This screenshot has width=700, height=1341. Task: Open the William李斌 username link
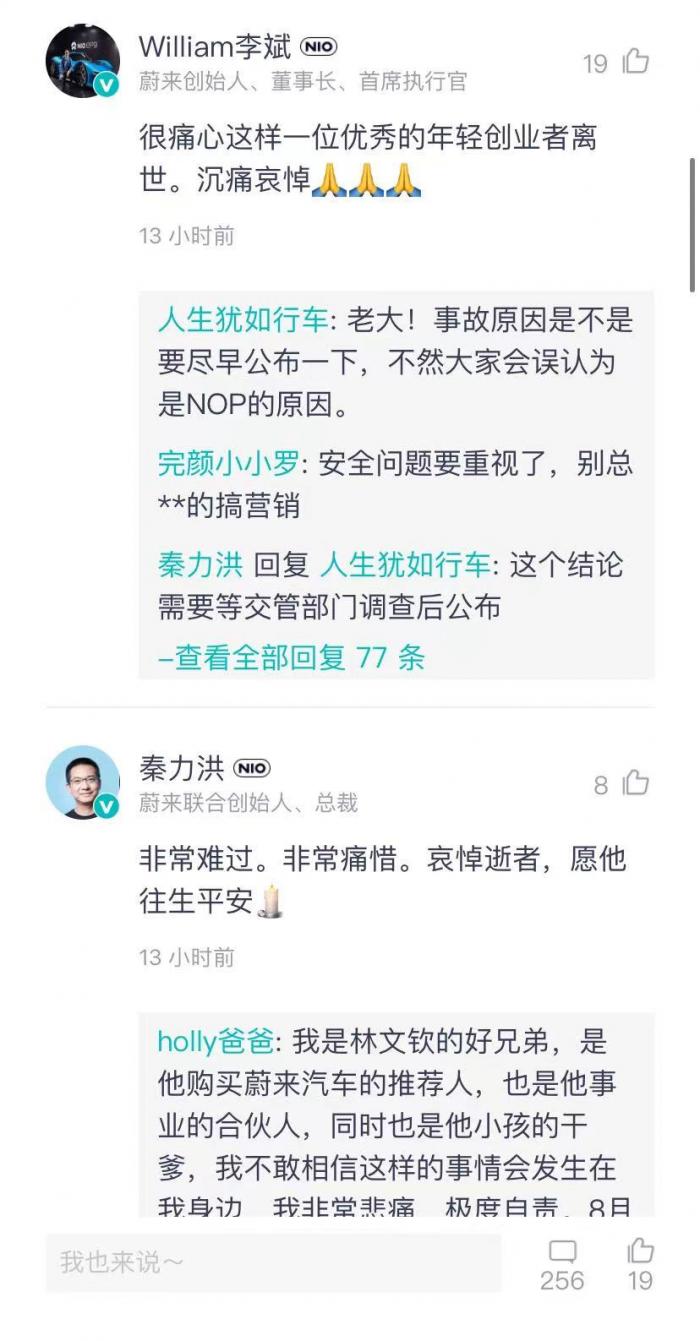pyautogui.click(x=215, y=46)
